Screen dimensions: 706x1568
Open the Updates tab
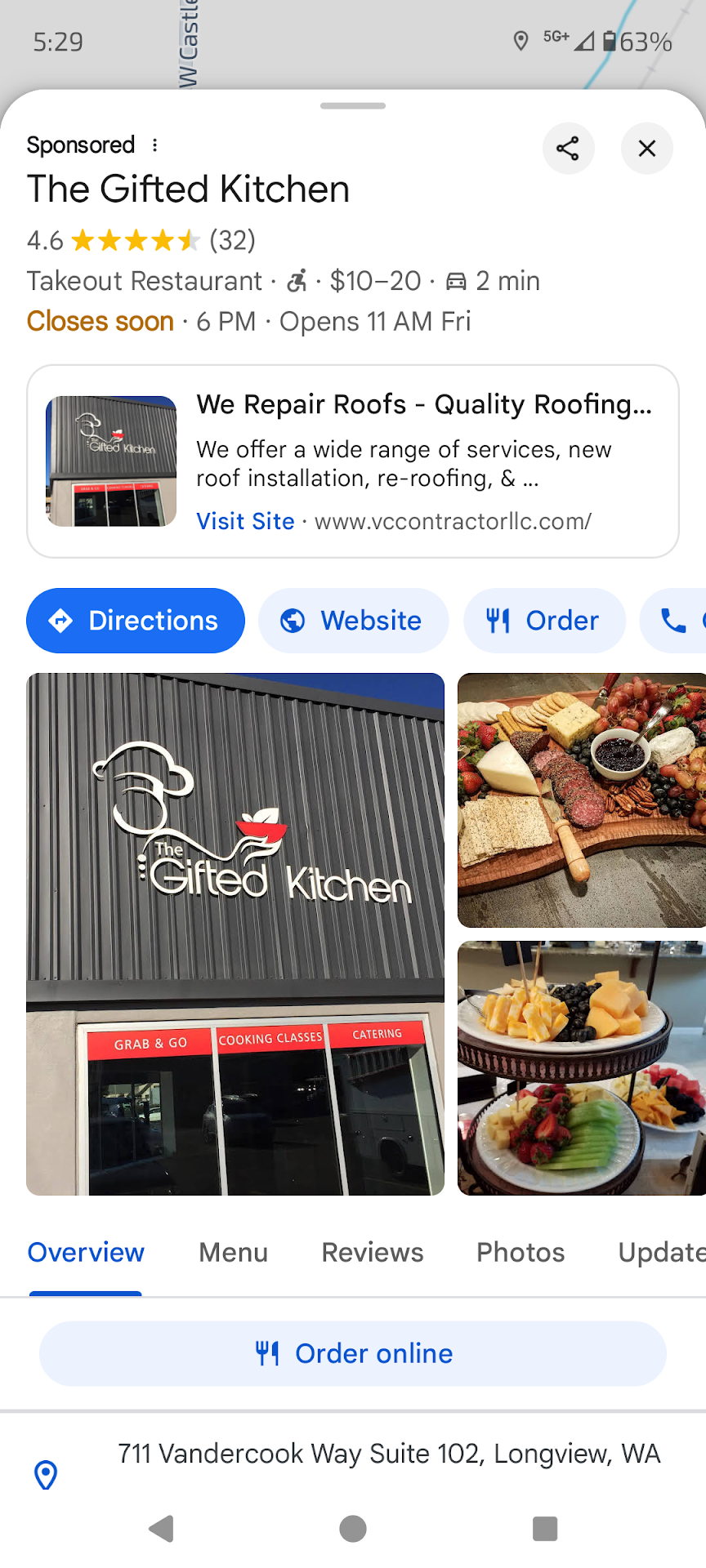click(x=660, y=1252)
